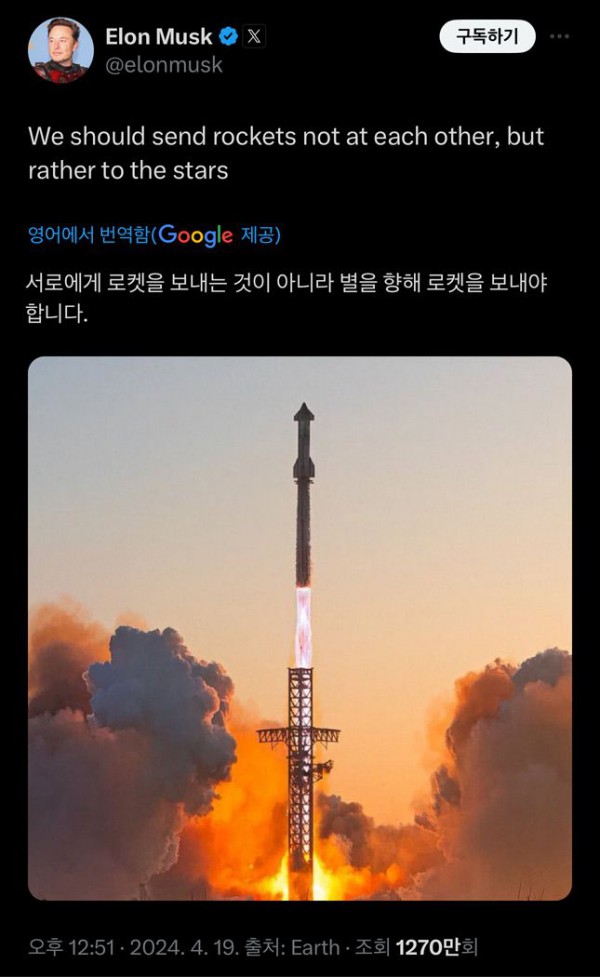Open Elon Musk's profile picture
The image size is (600, 977).
pyautogui.click(x=60, y=50)
